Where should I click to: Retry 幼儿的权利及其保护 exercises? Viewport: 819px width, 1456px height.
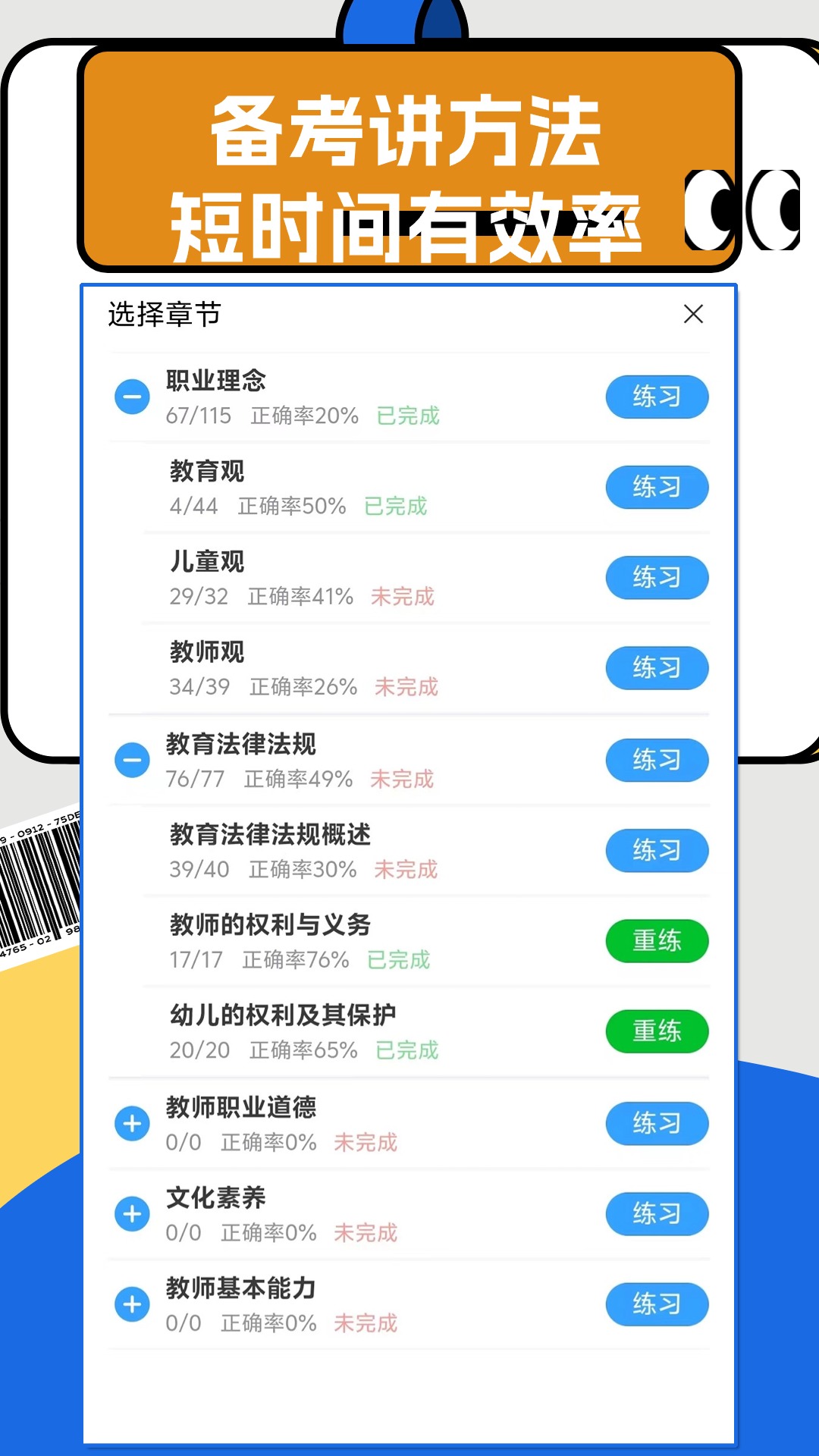click(x=657, y=1031)
